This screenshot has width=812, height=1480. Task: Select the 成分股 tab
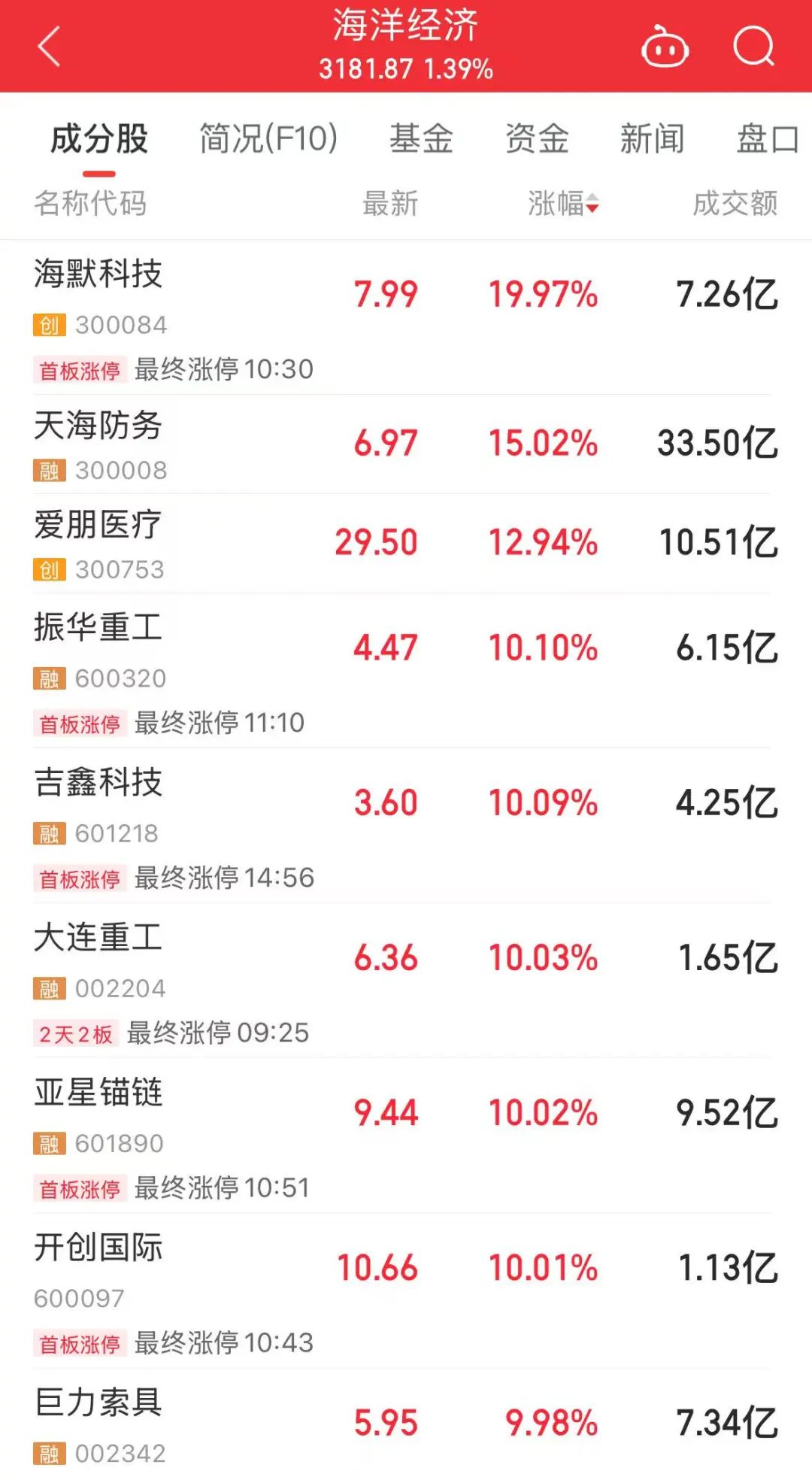coord(99,139)
